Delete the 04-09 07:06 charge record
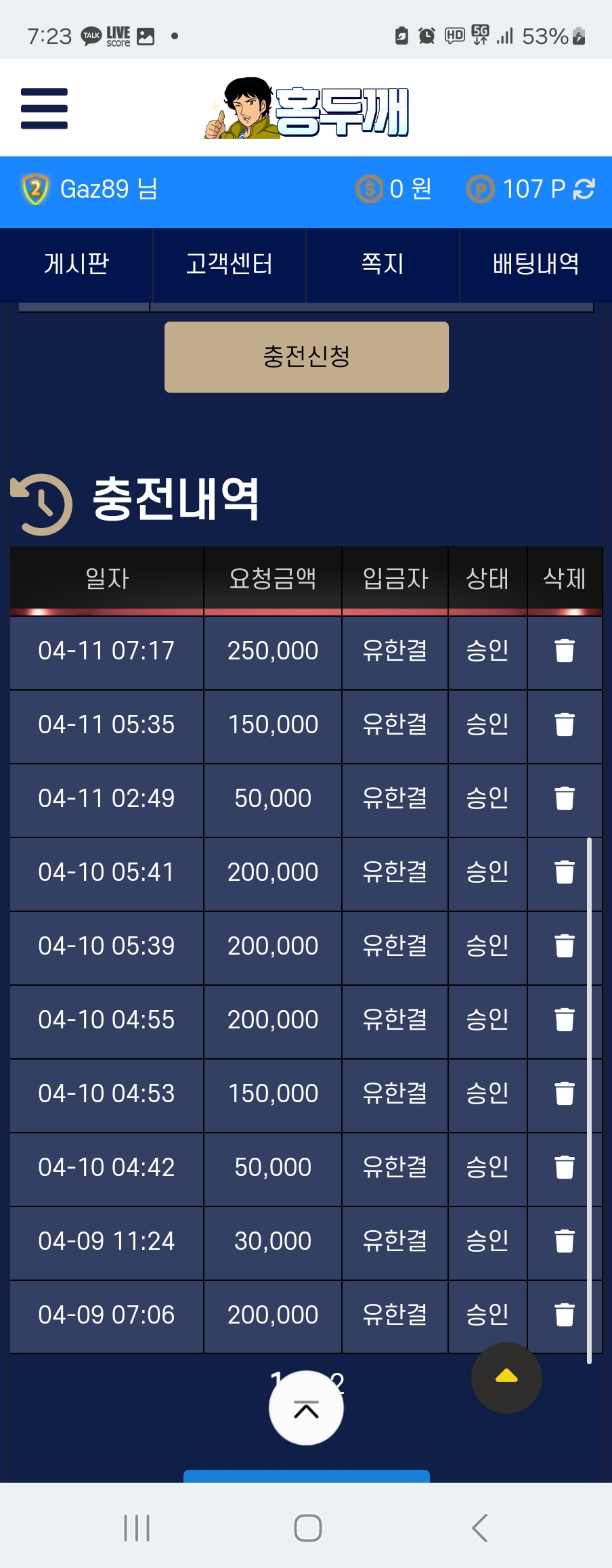 (564, 1315)
